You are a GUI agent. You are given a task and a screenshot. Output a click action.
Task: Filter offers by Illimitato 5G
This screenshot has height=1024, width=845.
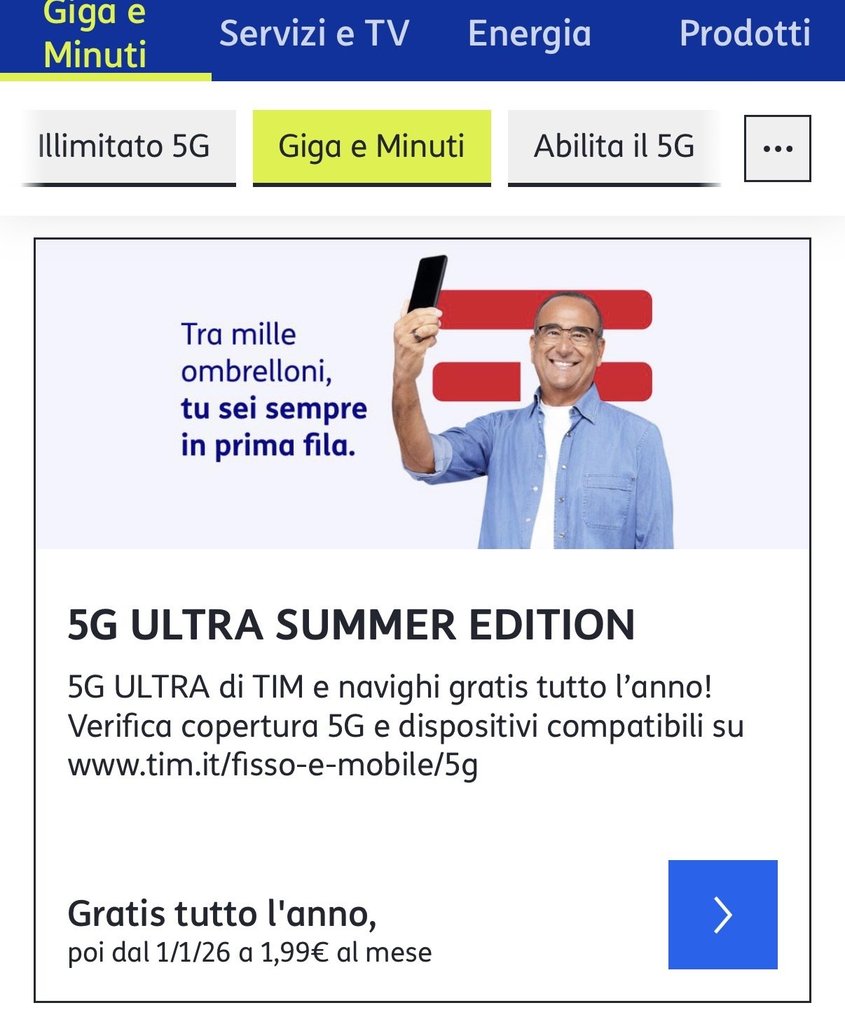tap(124, 146)
